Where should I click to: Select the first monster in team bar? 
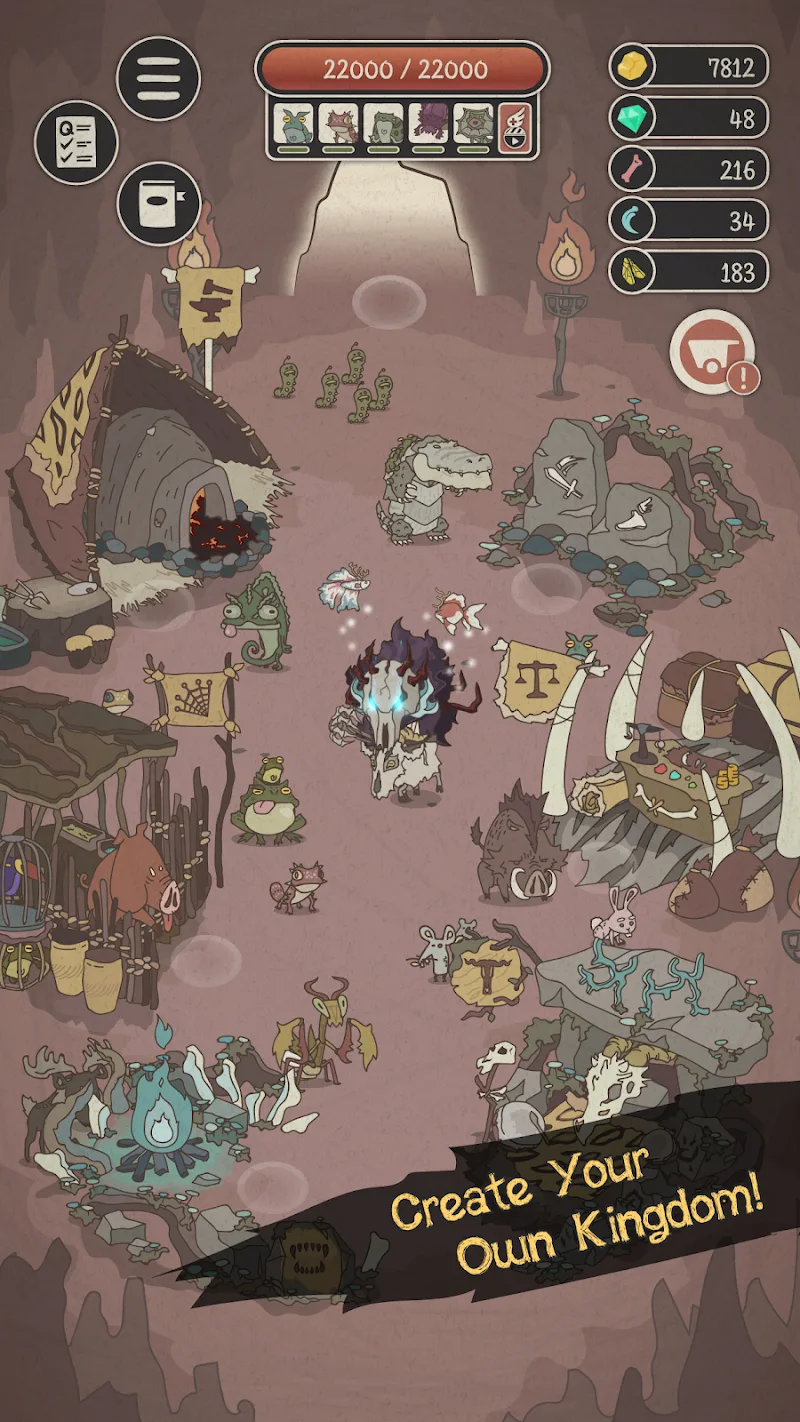pos(292,126)
